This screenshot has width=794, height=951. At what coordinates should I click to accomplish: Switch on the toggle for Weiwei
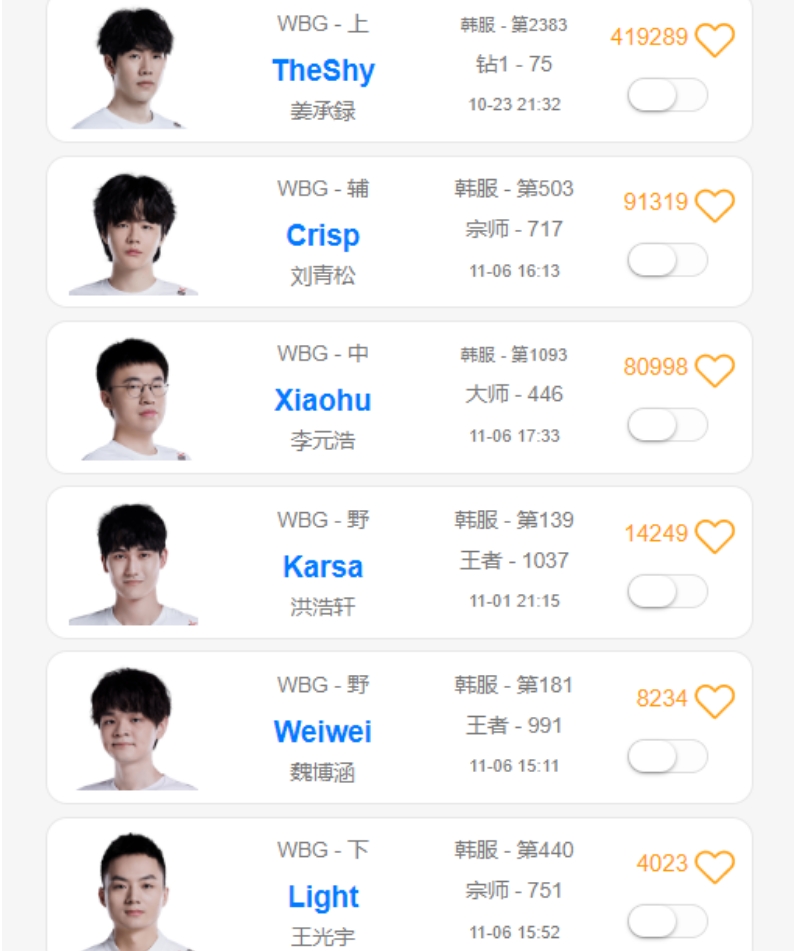coord(667,756)
